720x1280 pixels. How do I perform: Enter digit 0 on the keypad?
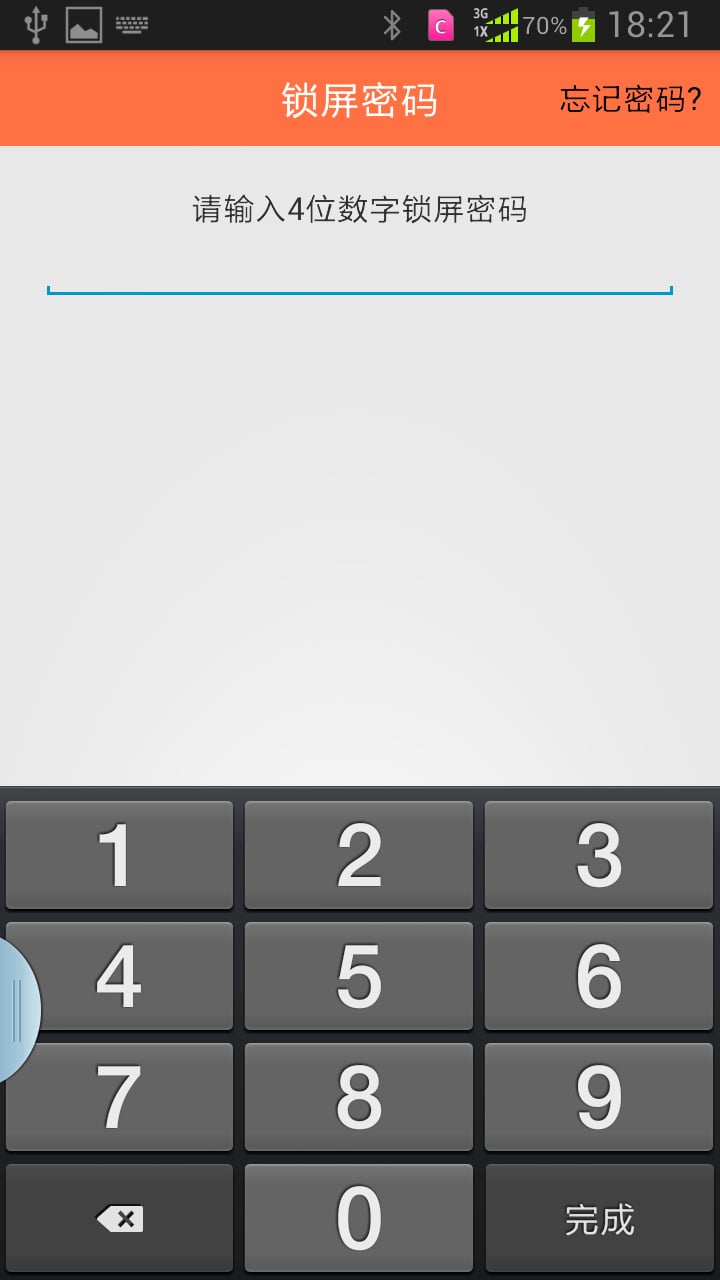tap(359, 1218)
